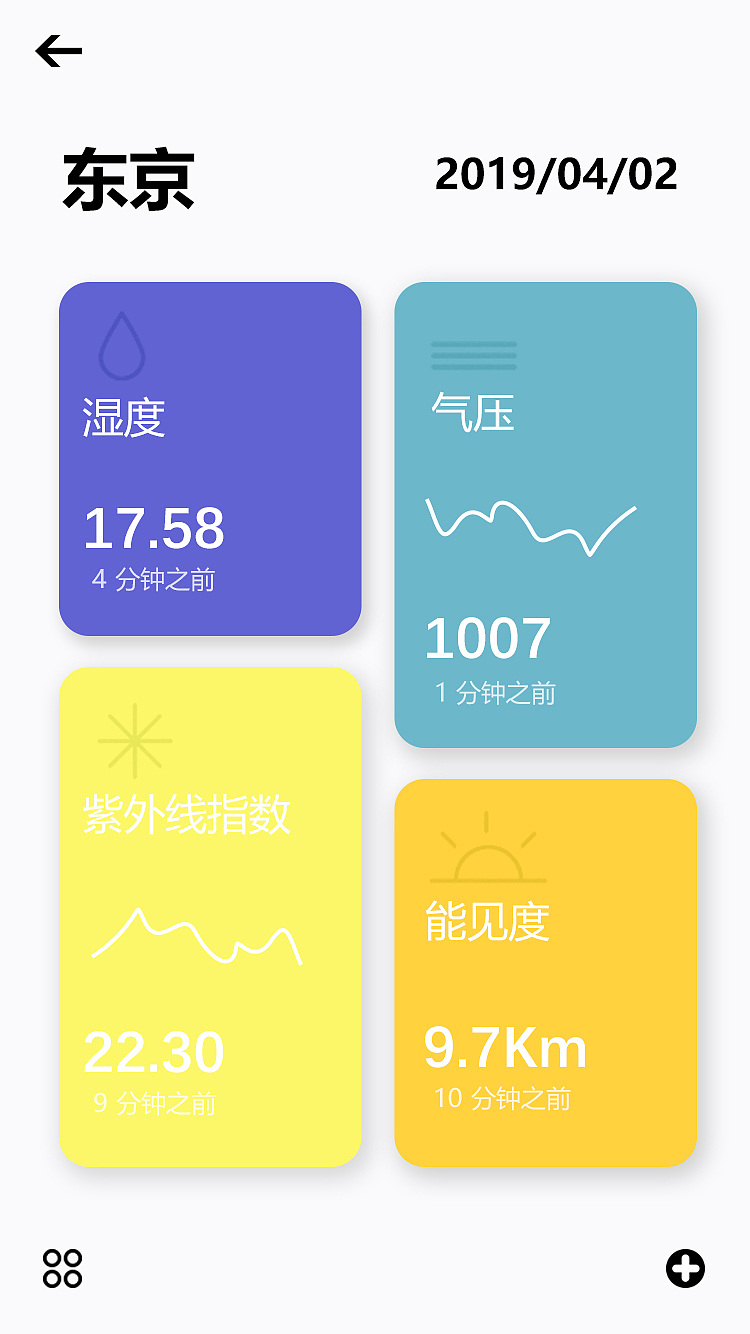Click the 能见度 title
The height and width of the screenshot is (1334, 750).
click(x=487, y=923)
